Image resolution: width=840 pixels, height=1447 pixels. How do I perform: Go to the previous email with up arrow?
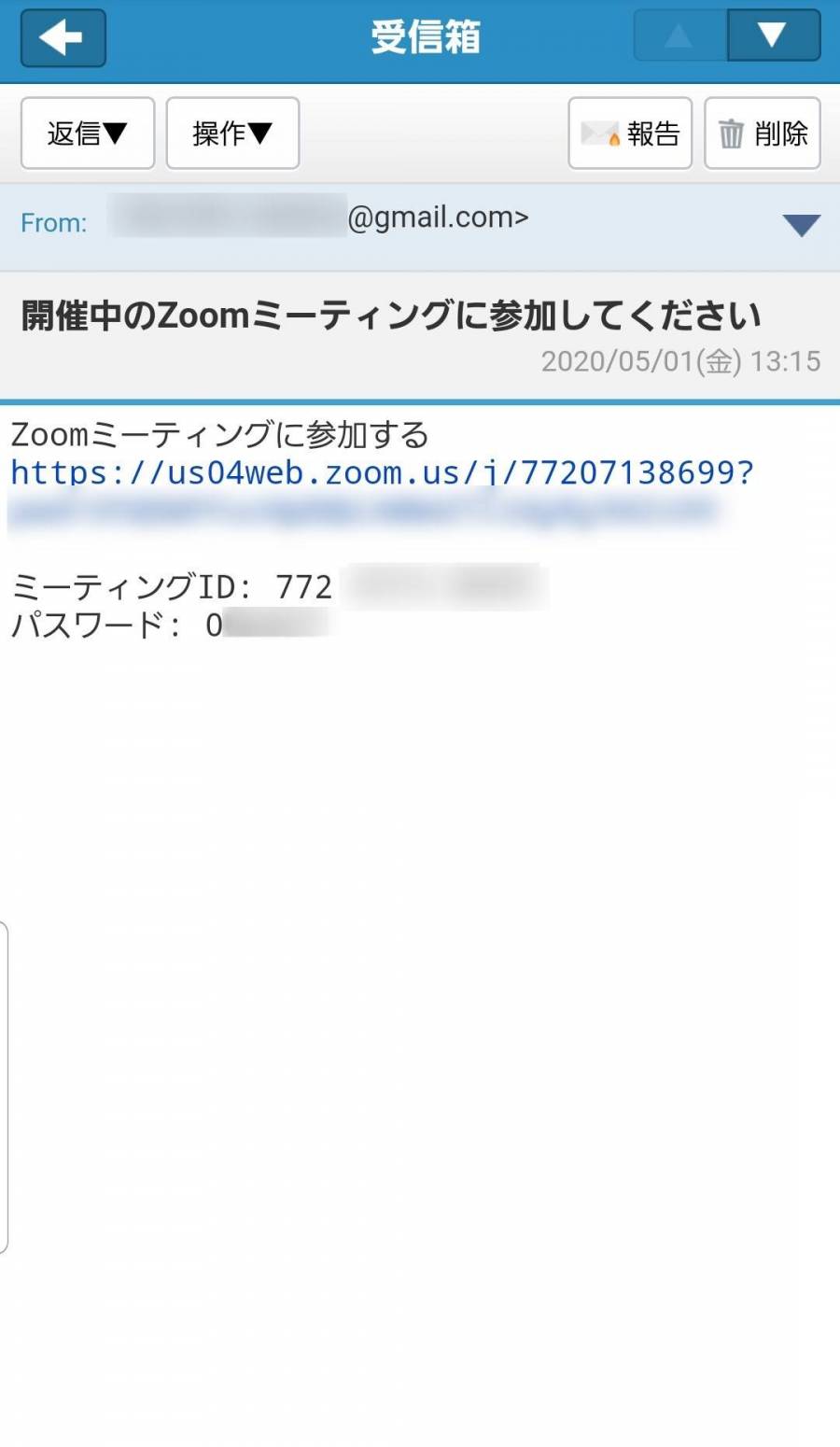(679, 36)
